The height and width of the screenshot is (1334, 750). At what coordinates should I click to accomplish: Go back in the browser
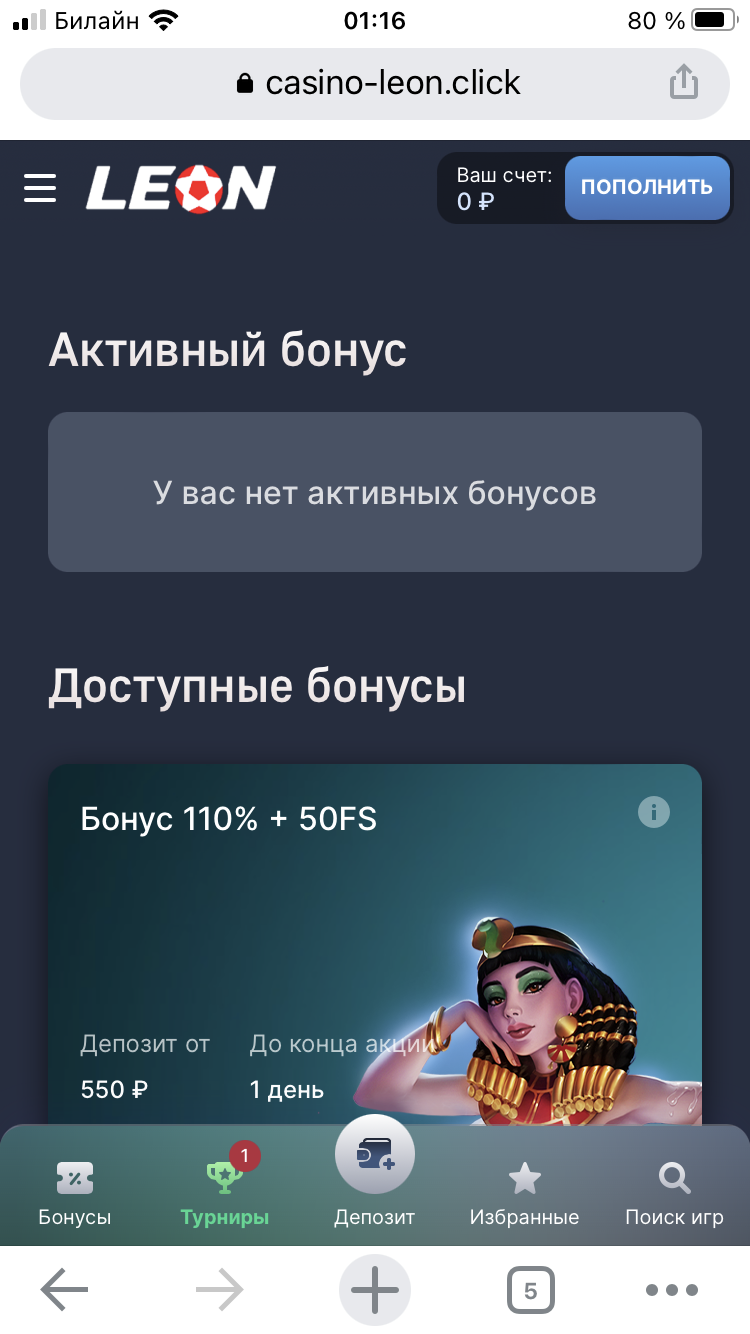tap(64, 1290)
